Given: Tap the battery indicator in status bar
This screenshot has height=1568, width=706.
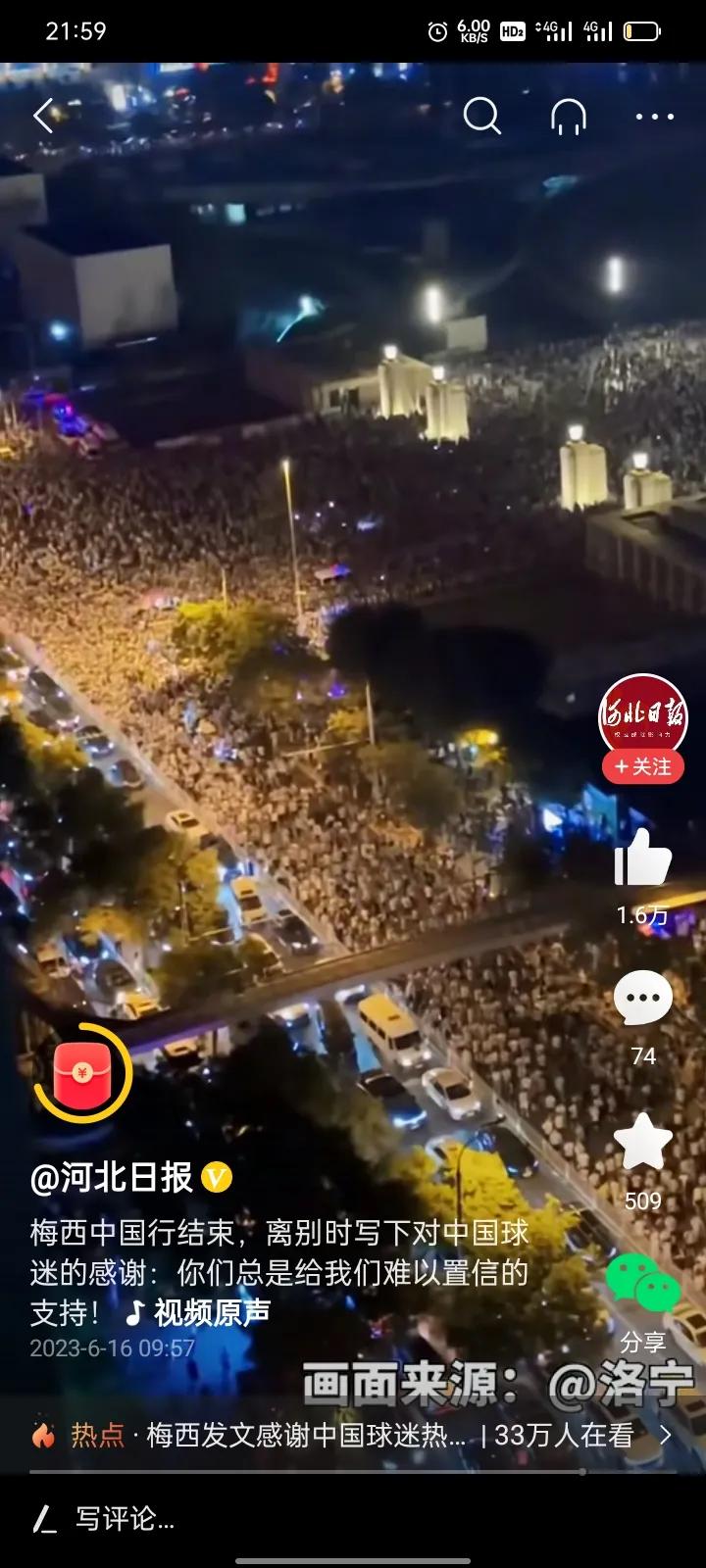Looking at the screenshot, I should [x=642, y=29].
